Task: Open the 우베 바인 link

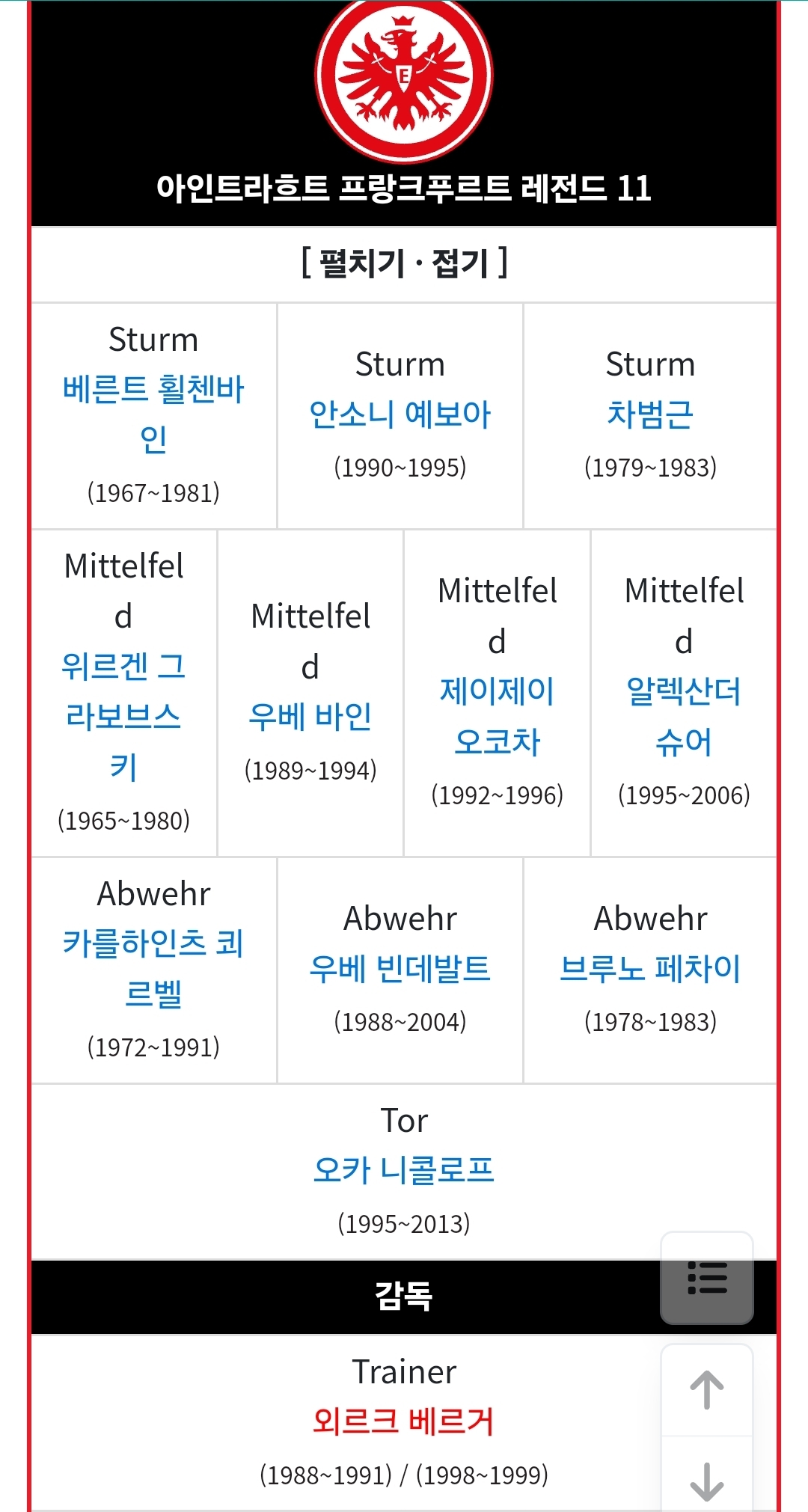Action: 310,717
